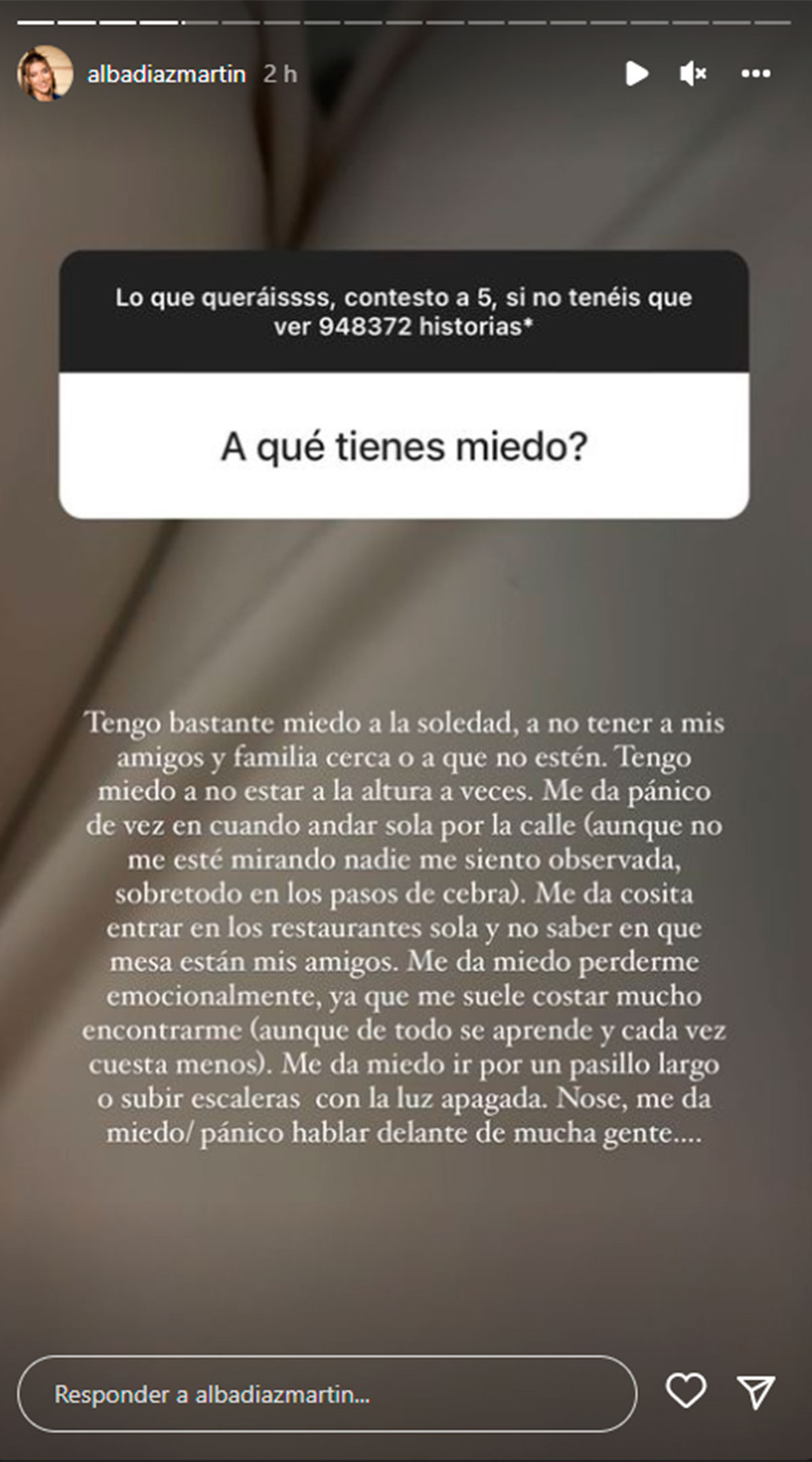Share the story via paper plane icon
Screen dimensions: 812x1462
point(755,1392)
